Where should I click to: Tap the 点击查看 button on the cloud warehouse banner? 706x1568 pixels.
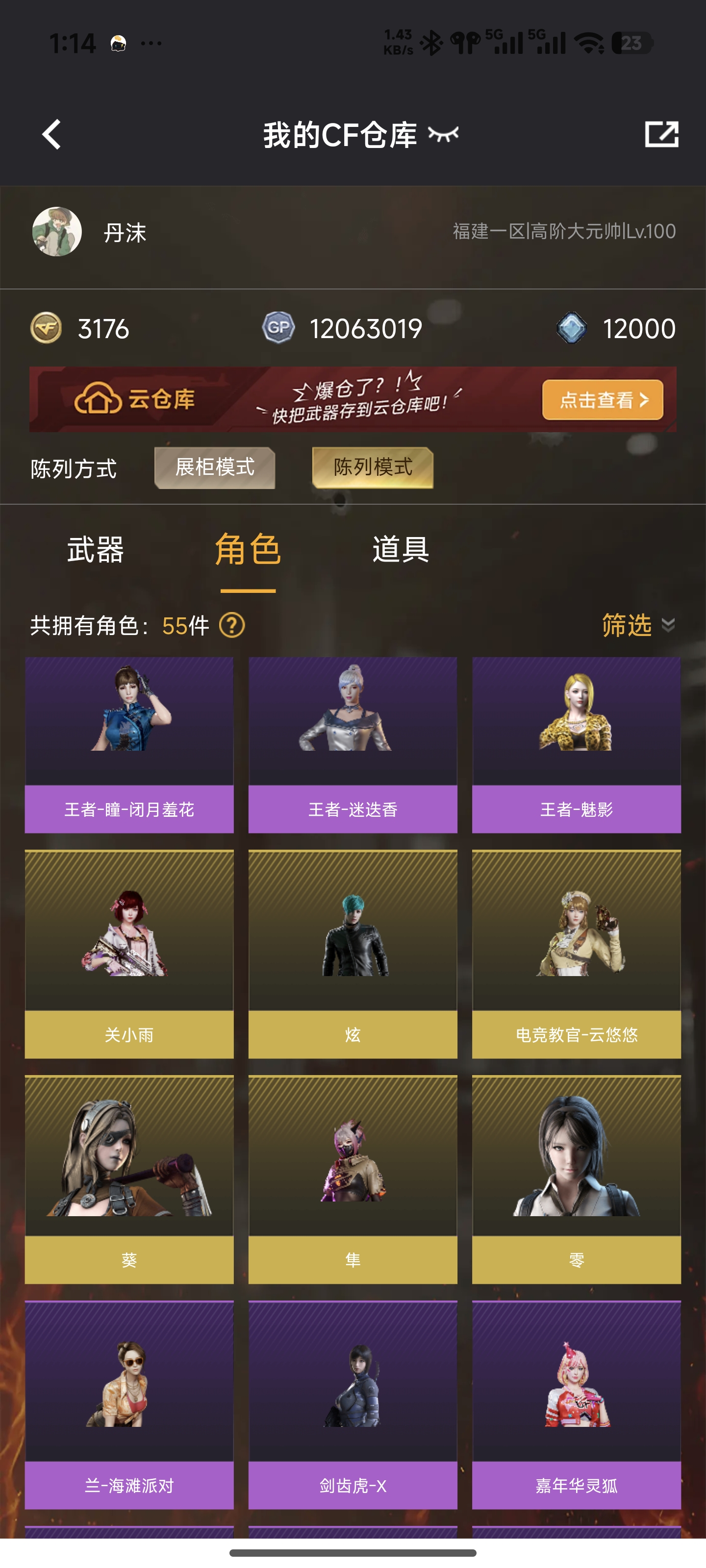(x=602, y=400)
